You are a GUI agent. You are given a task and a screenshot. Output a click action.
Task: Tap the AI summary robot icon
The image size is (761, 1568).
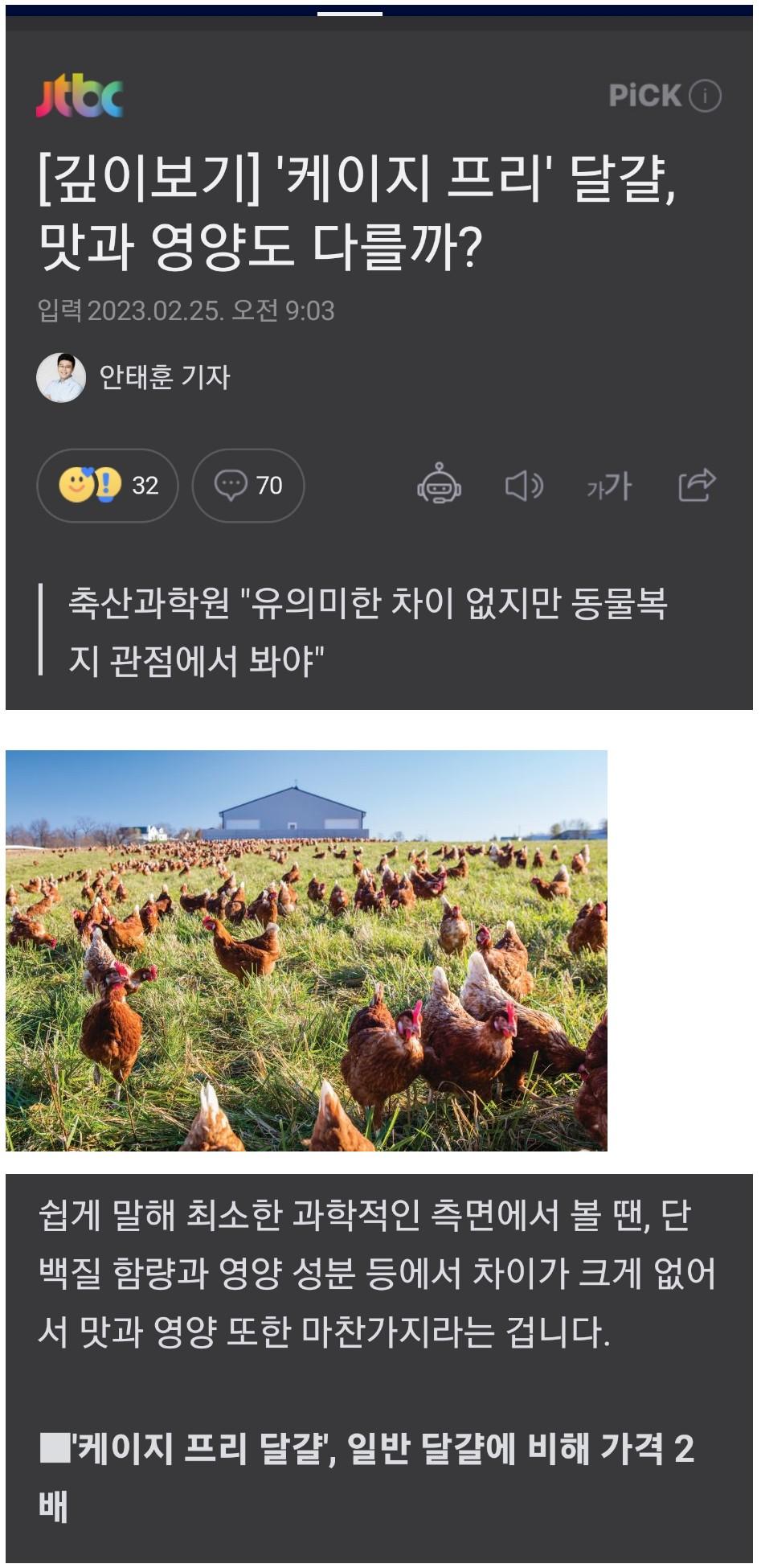[x=439, y=485]
